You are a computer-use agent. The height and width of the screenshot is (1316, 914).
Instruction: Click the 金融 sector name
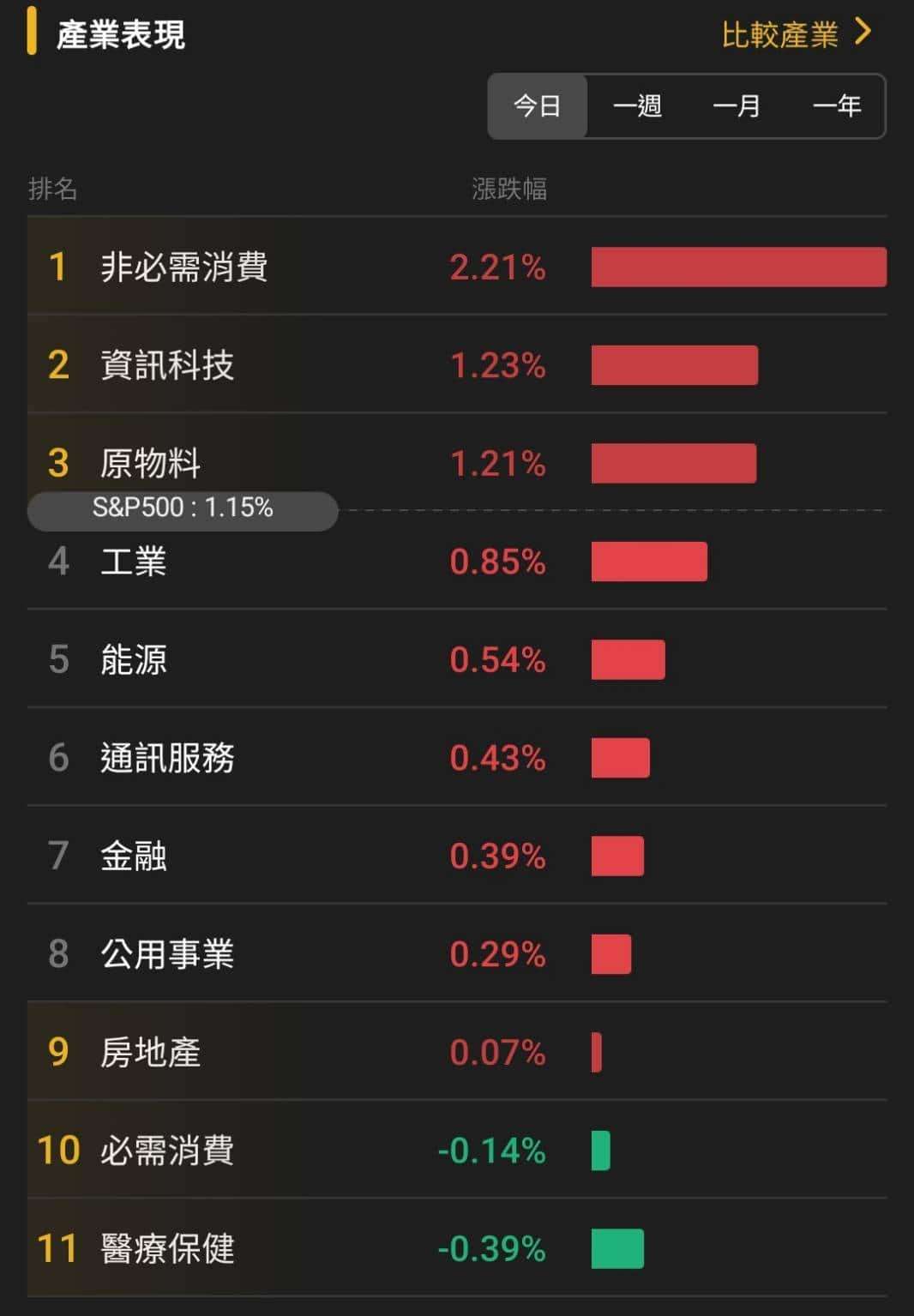click(133, 856)
